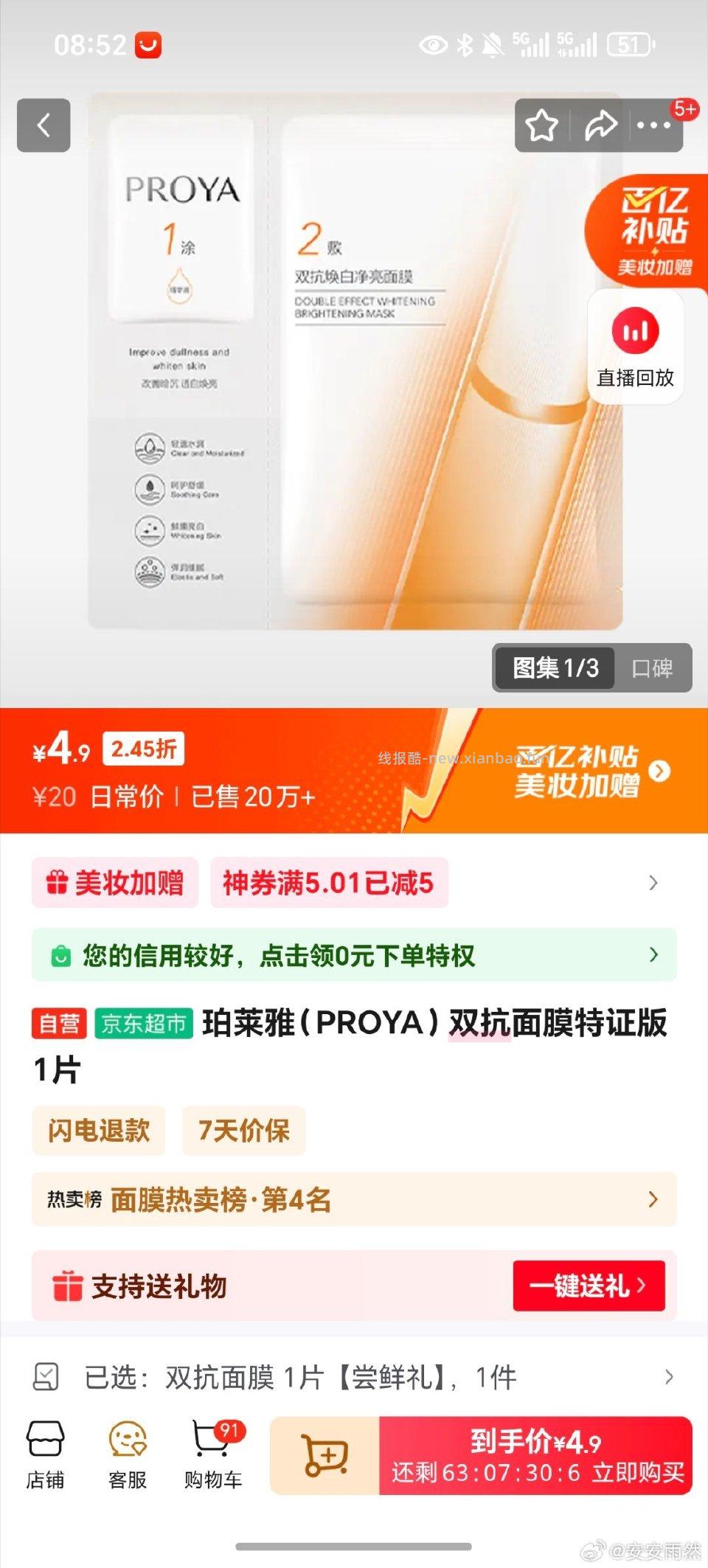Toggle the favorite star on the product
The height and width of the screenshot is (1568, 708).
point(543,125)
